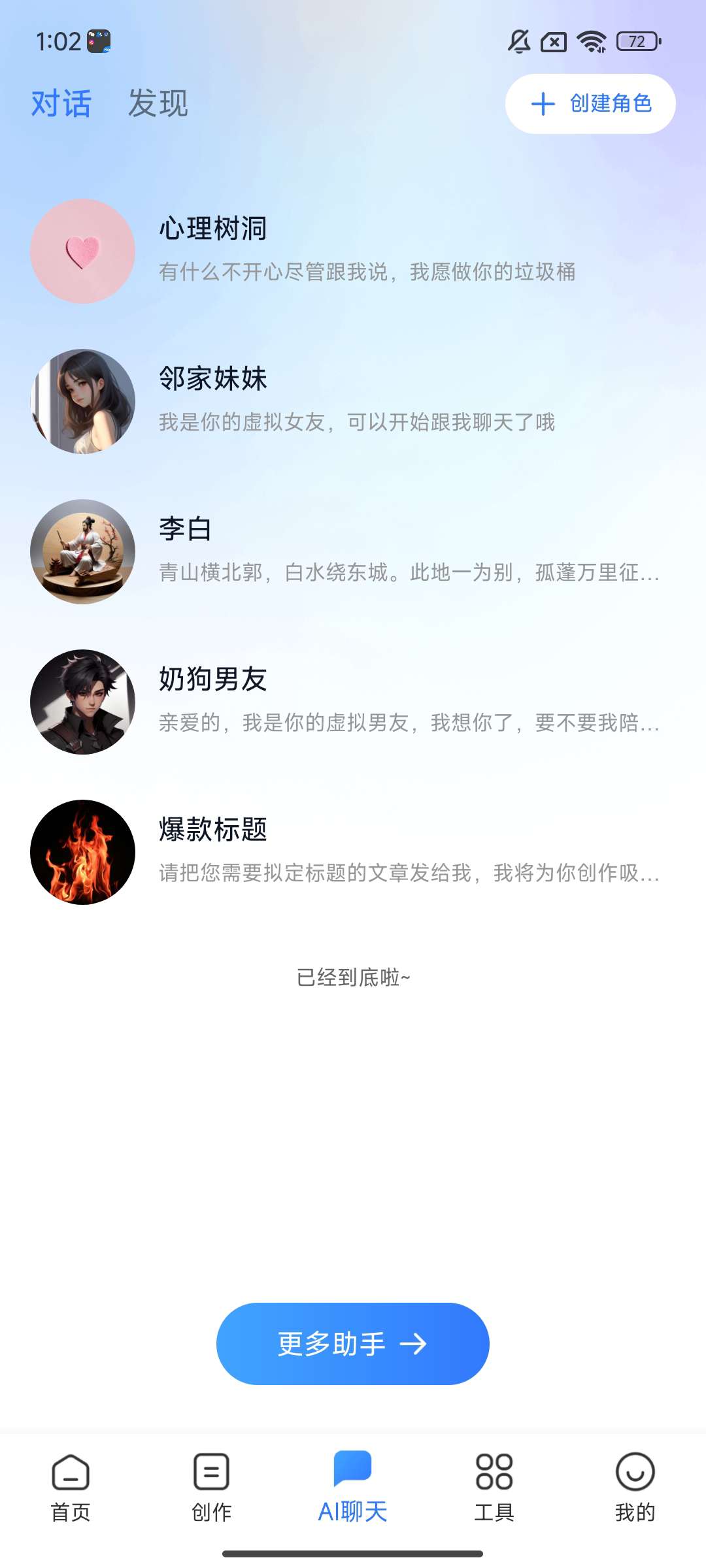Image resolution: width=706 pixels, height=1568 pixels.
Task: Open the 我的 profile tab
Action: (635, 1483)
